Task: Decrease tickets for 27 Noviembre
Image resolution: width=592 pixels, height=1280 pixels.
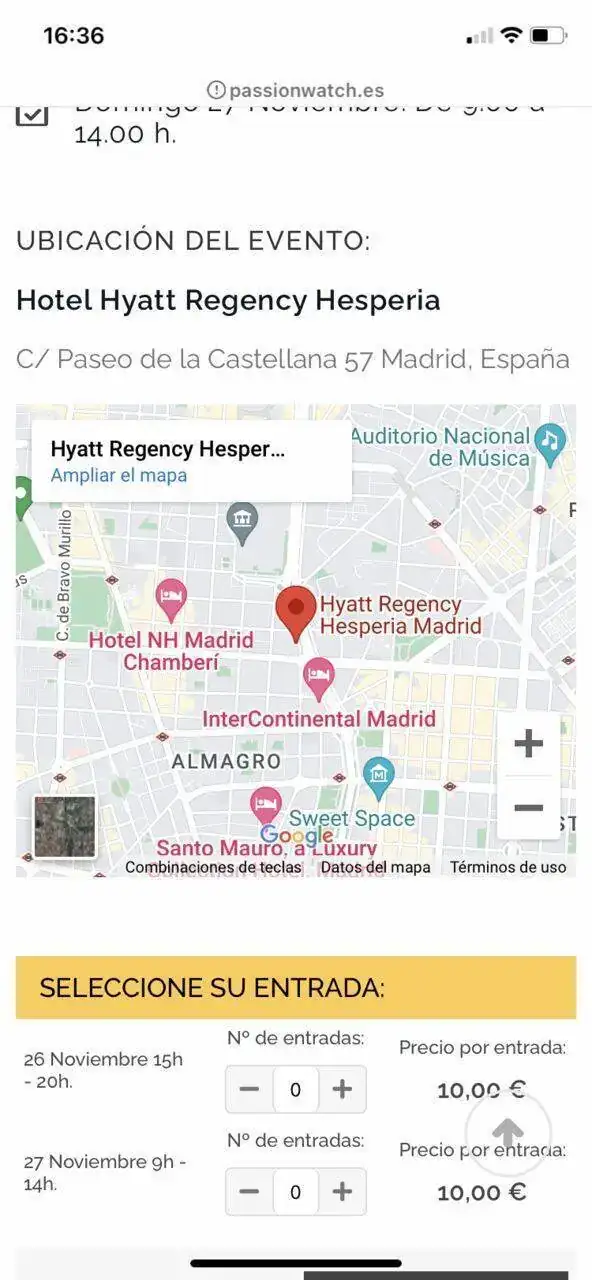Action: click(x=249, y=1191)
